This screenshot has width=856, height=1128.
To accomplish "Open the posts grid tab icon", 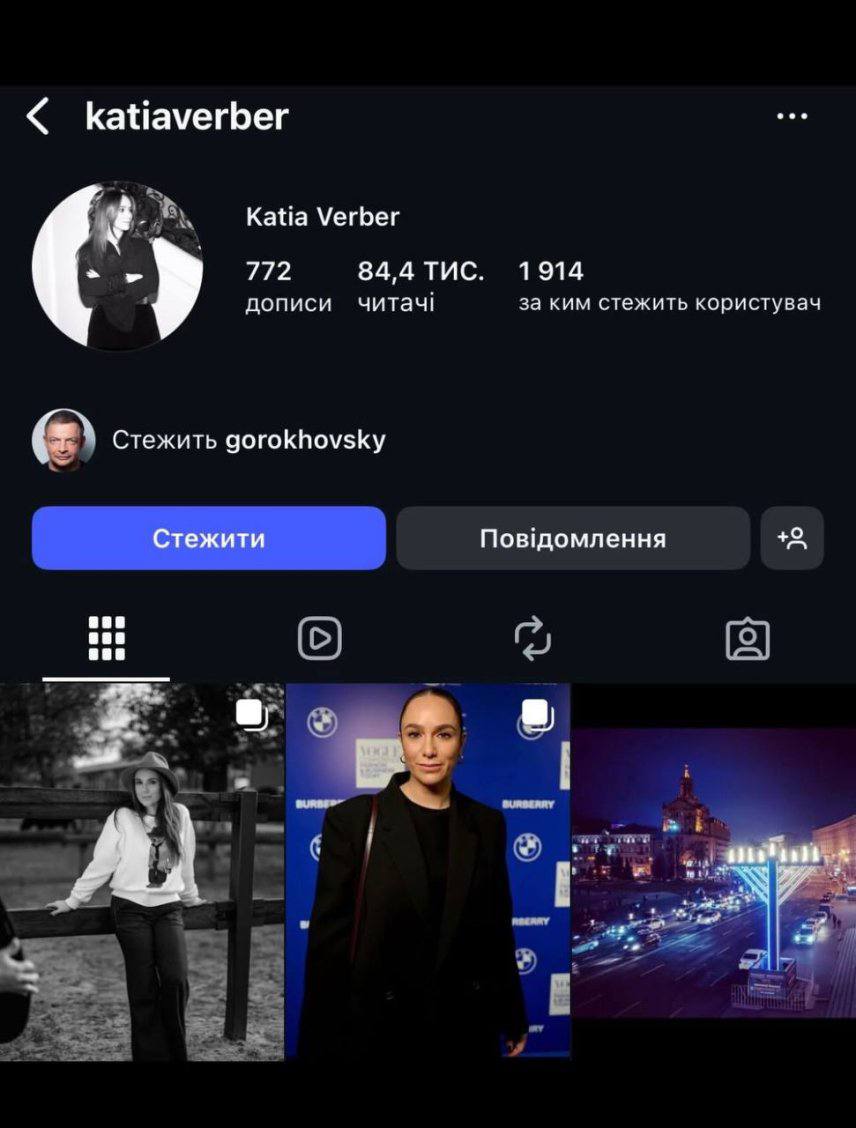I will [105, 638].
